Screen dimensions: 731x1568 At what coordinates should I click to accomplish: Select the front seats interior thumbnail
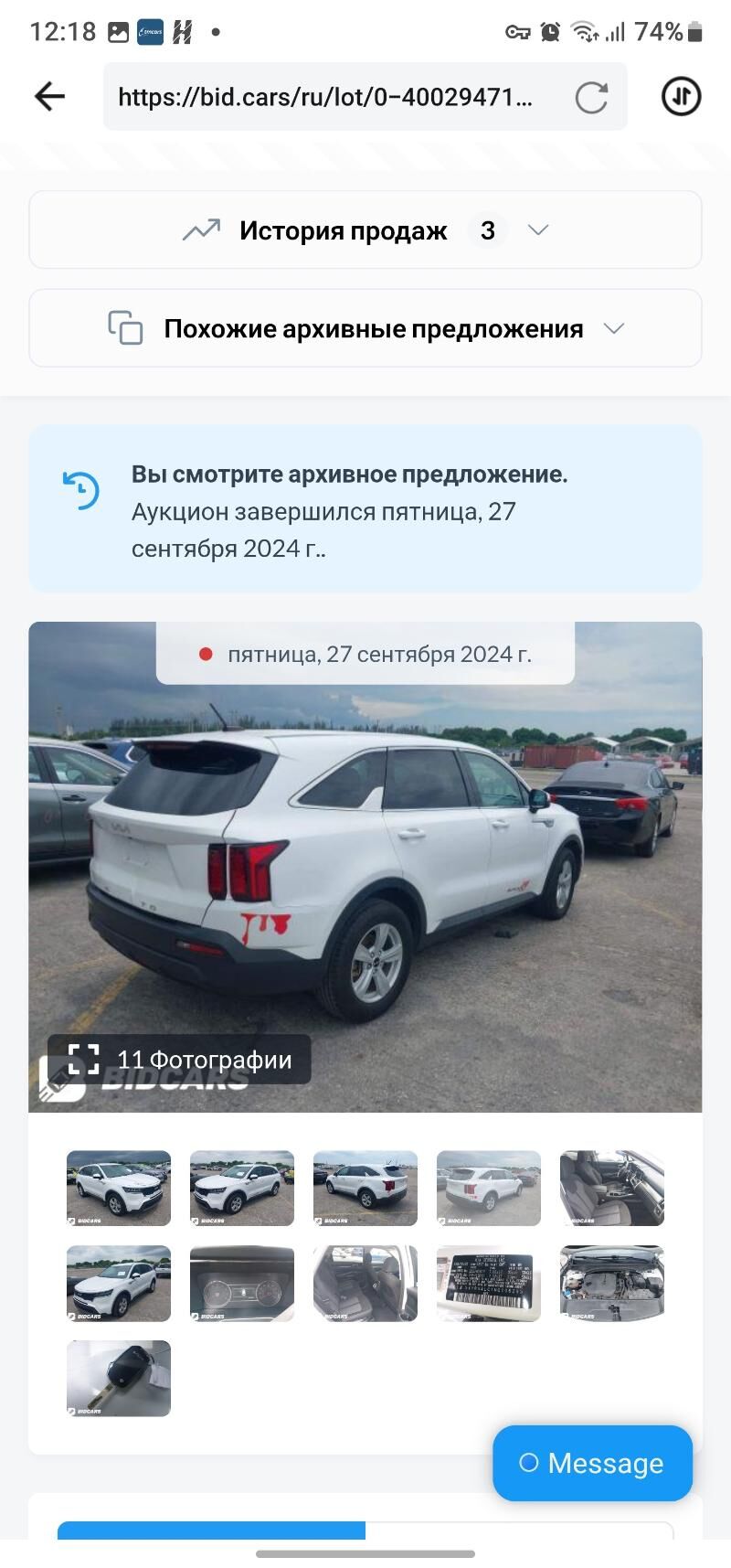[611, 1188]
